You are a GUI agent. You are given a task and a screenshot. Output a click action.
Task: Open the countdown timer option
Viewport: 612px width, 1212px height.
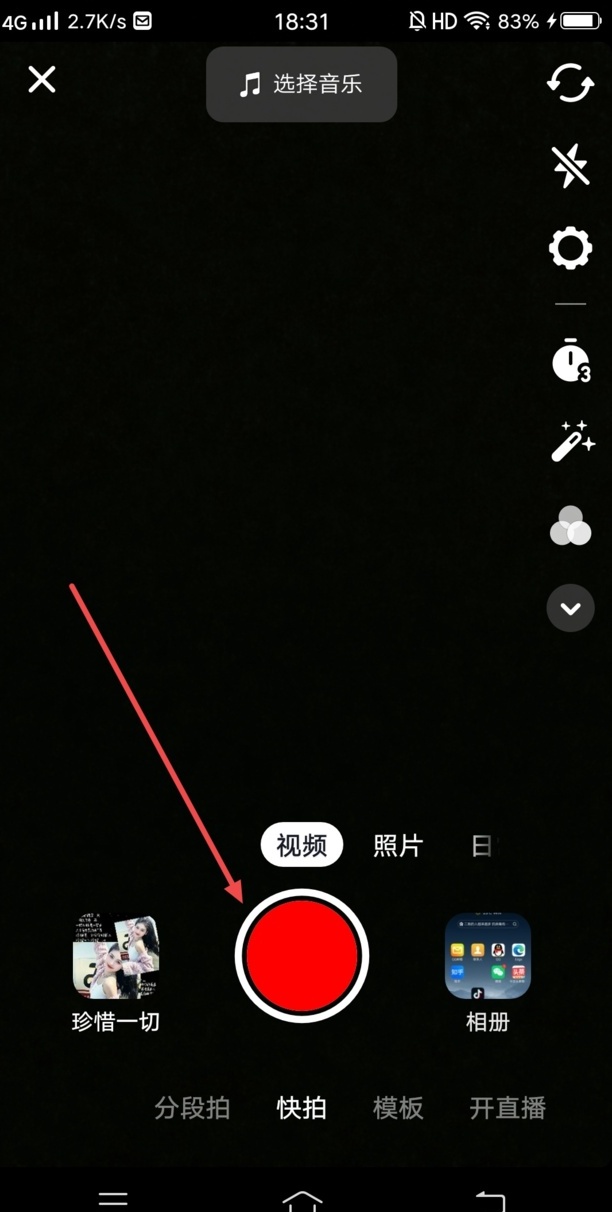click(570, 361)
